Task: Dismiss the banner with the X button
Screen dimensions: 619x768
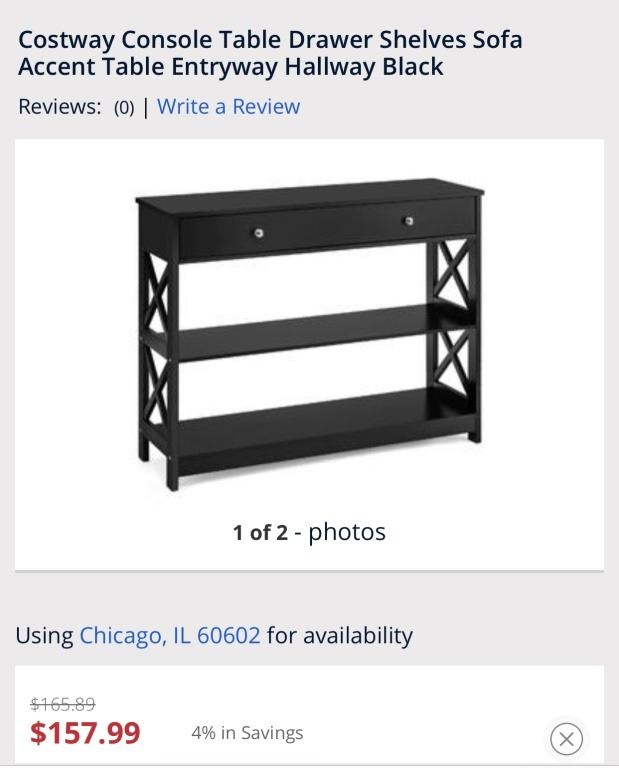Action: click(566, 739)
